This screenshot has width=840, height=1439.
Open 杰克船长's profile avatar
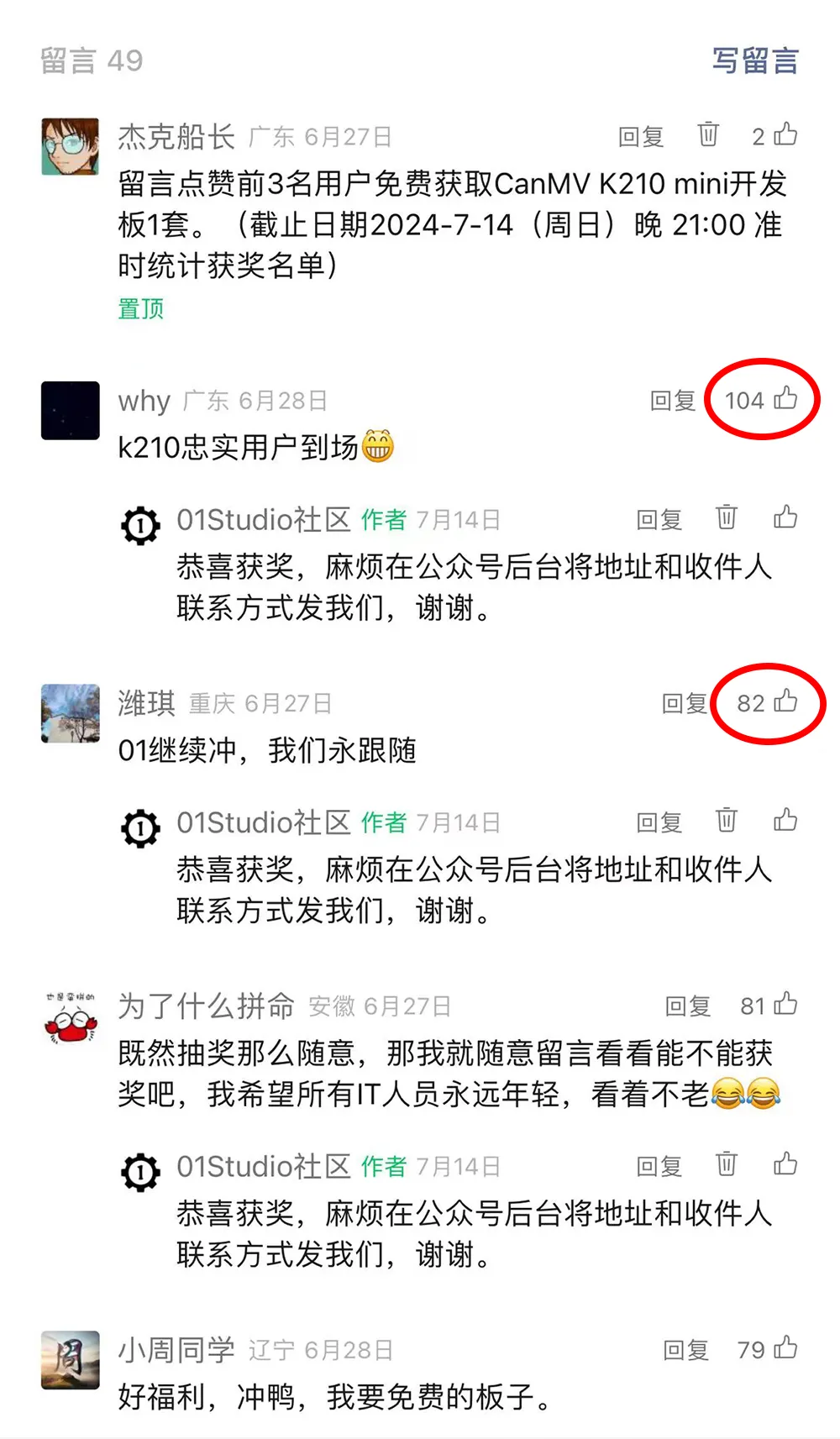71,146
